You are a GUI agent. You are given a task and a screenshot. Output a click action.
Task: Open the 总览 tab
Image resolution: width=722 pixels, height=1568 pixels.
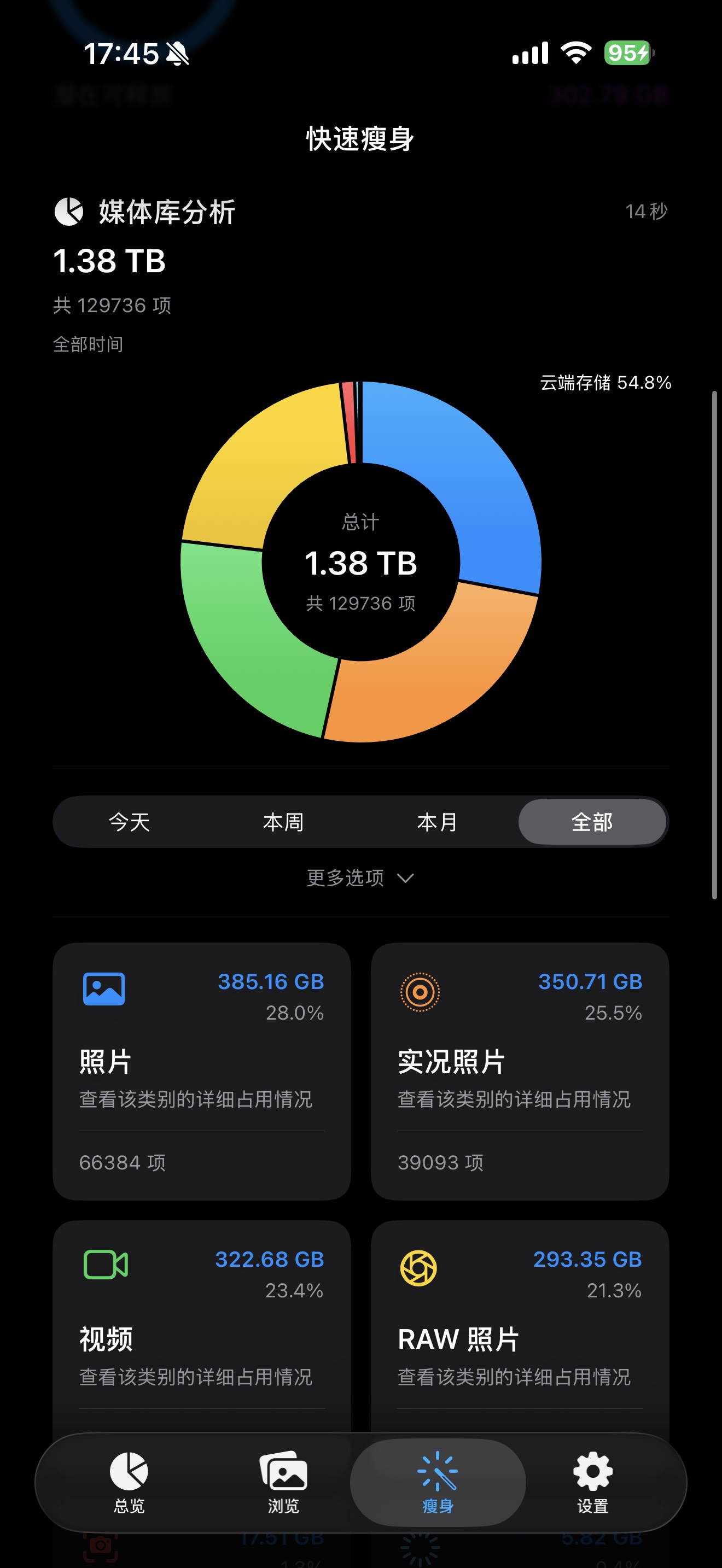click(x=128, y=1482)
